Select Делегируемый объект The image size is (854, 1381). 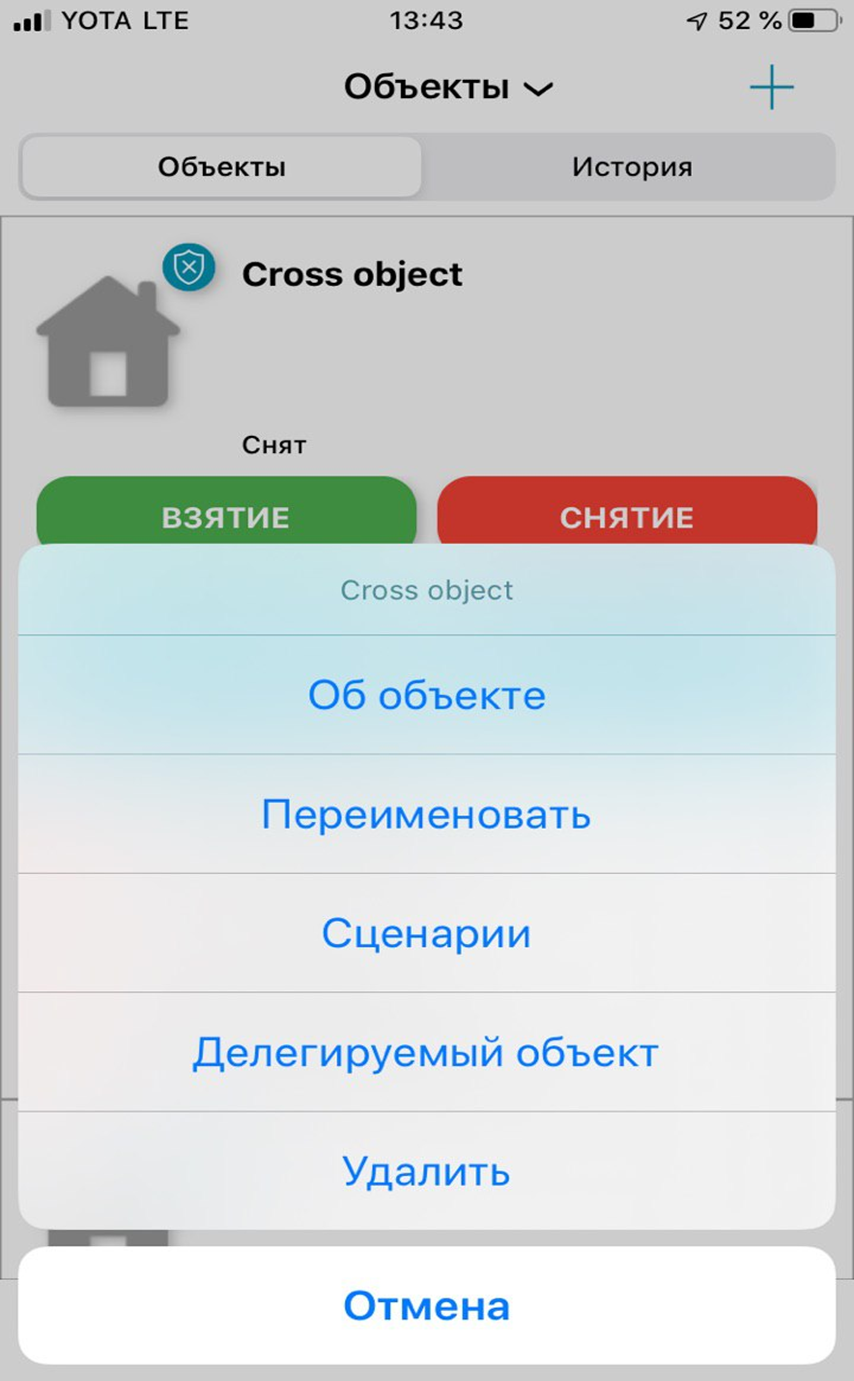[427, 1052]
